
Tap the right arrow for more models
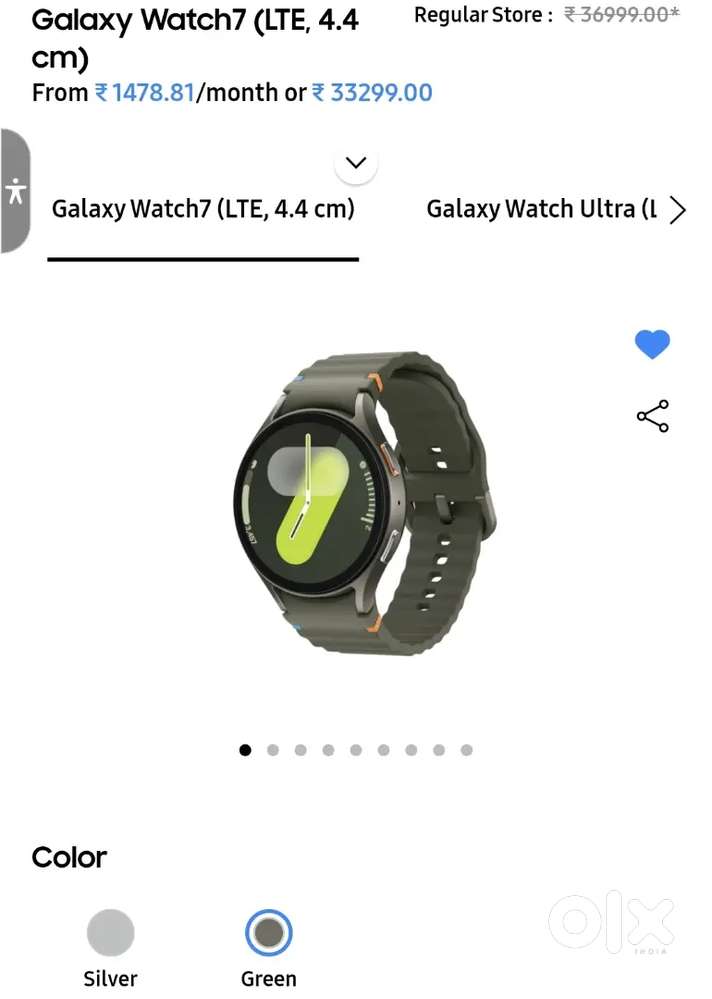point(678,209)
